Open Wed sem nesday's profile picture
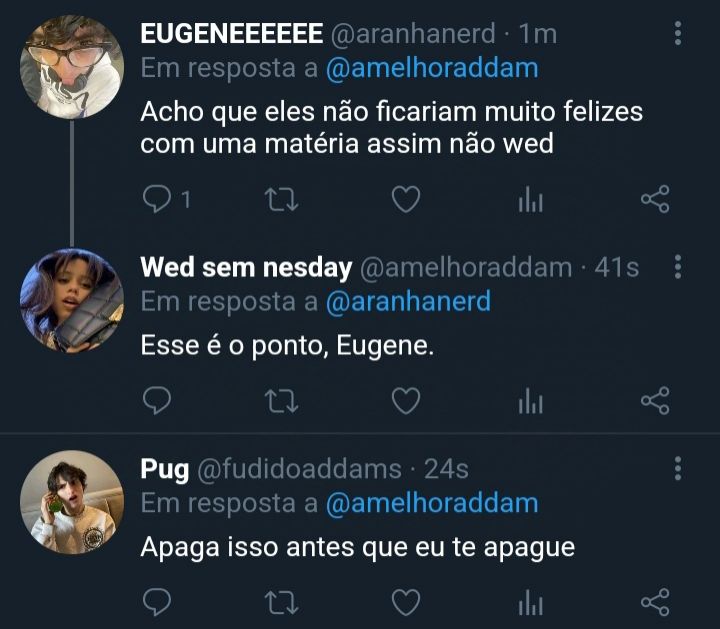 pyautogui.click(x=72, y=300)
